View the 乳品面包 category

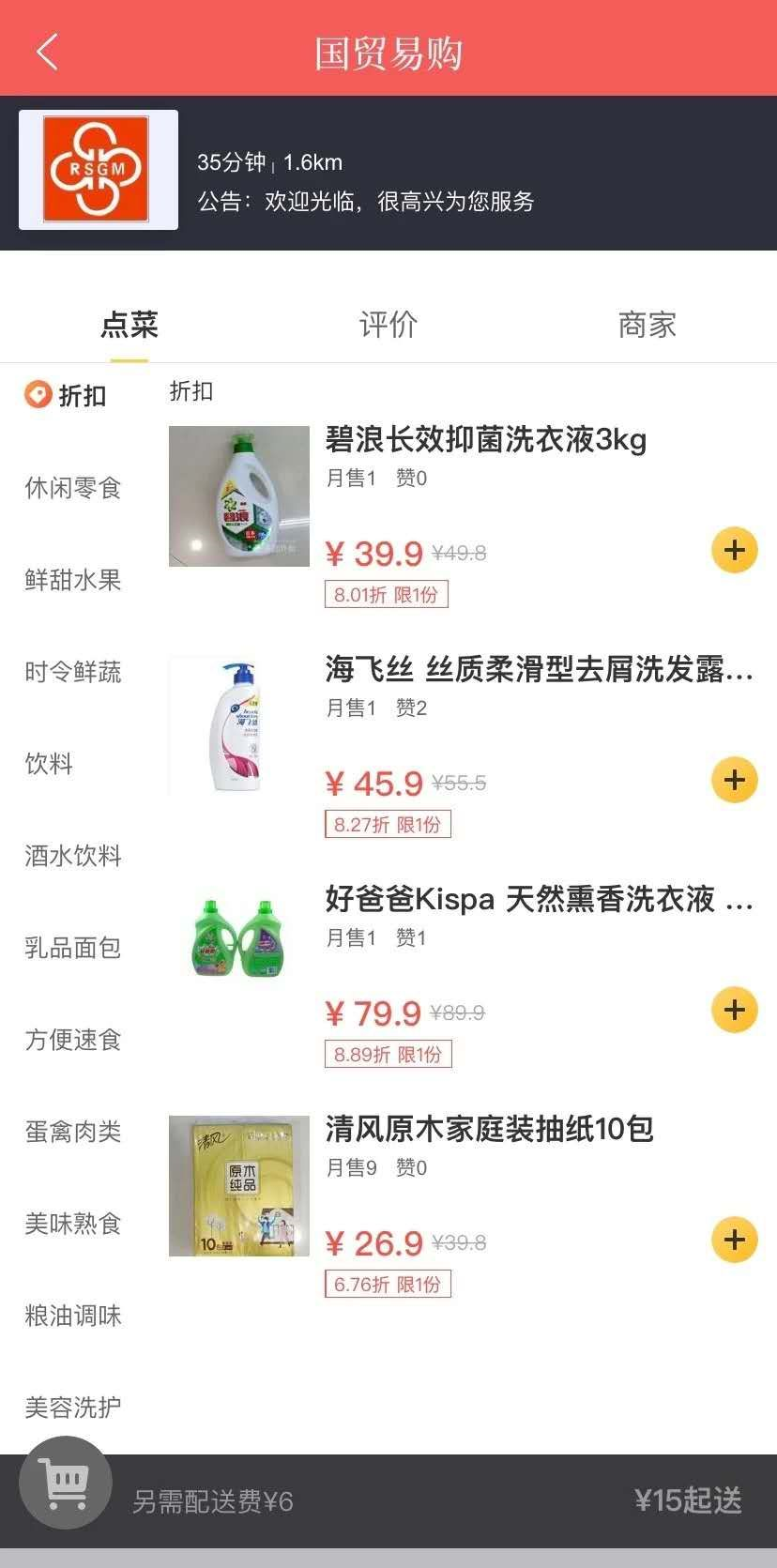click(x=73, y=948)
